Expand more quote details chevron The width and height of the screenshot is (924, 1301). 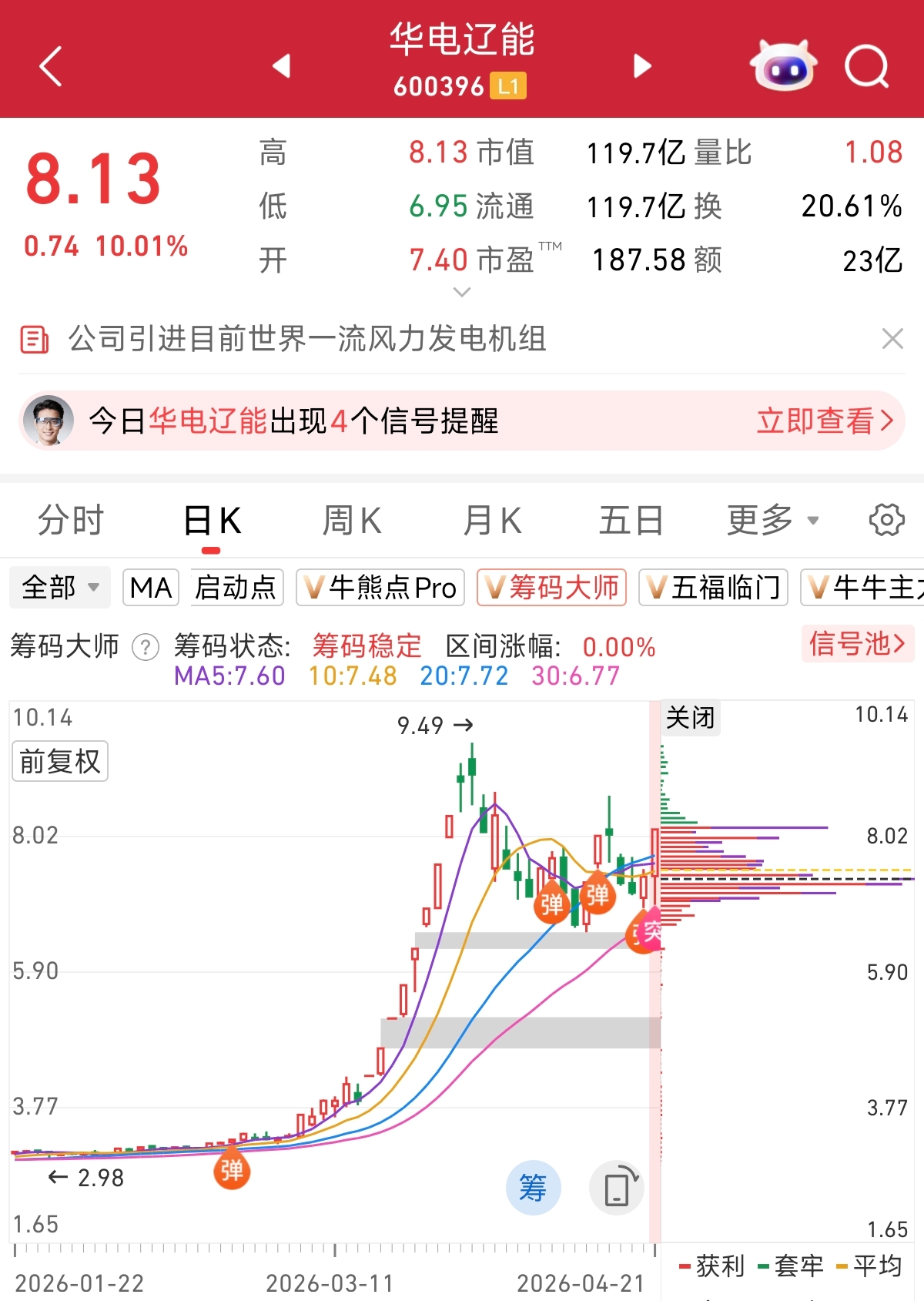click(x=462, y=292)
